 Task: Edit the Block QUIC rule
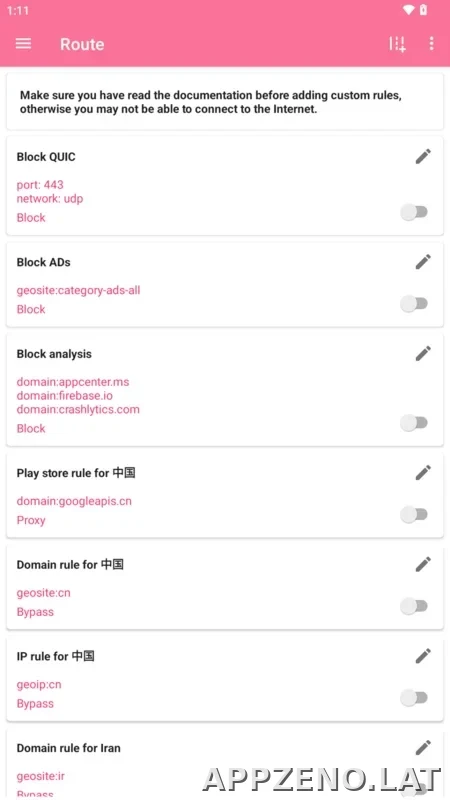[x=423, y=157]
